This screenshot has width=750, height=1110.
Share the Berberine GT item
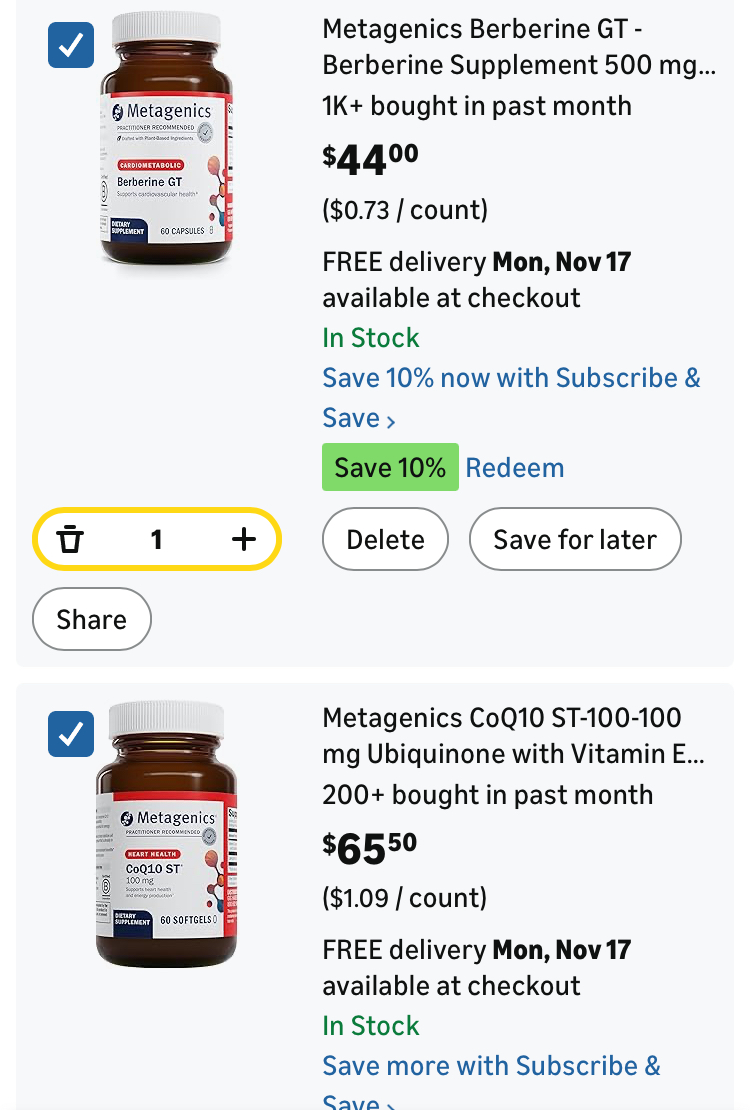[92, 620]
